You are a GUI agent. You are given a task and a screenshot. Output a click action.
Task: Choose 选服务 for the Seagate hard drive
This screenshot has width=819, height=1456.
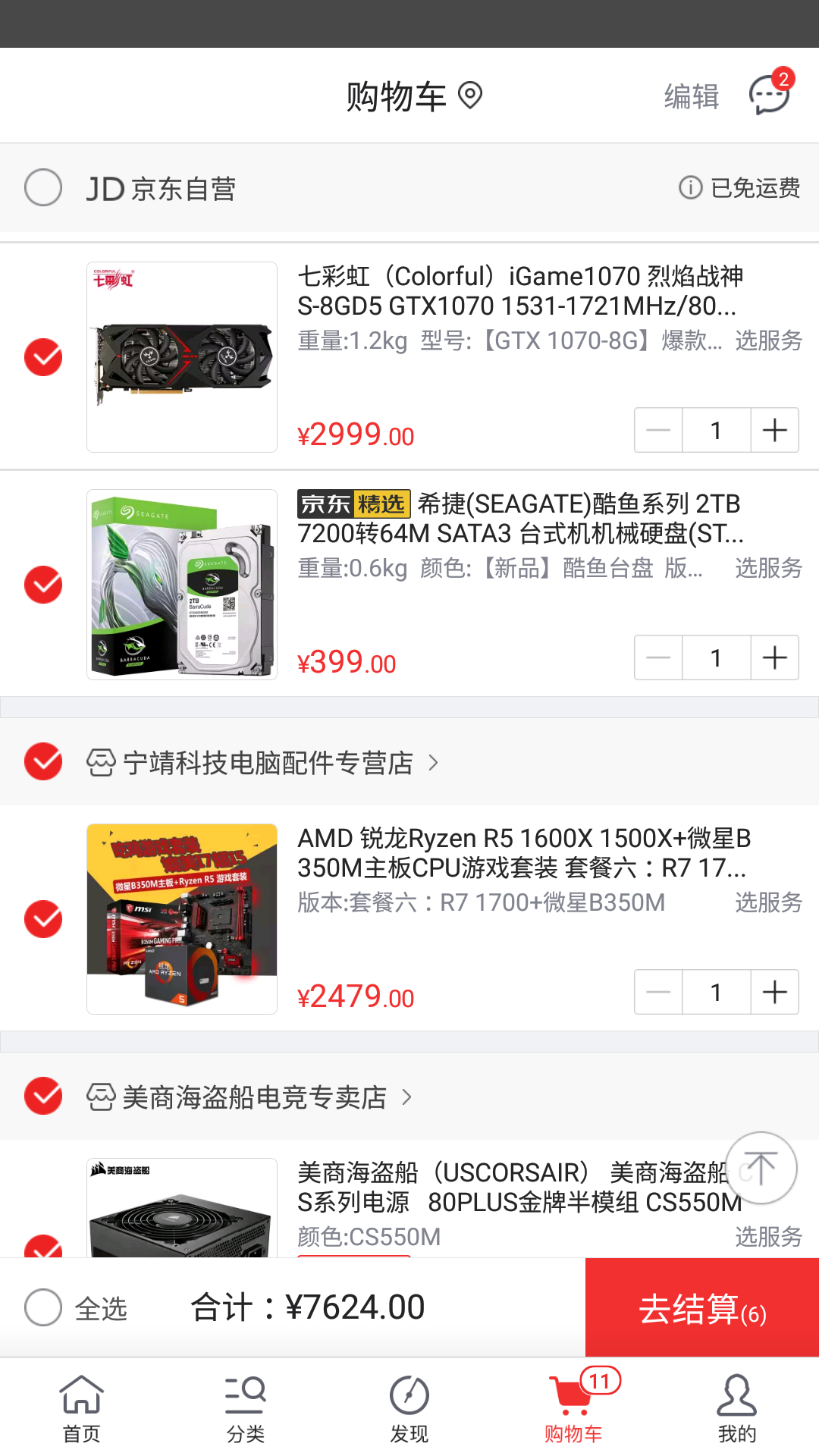[x=768, y=567]
